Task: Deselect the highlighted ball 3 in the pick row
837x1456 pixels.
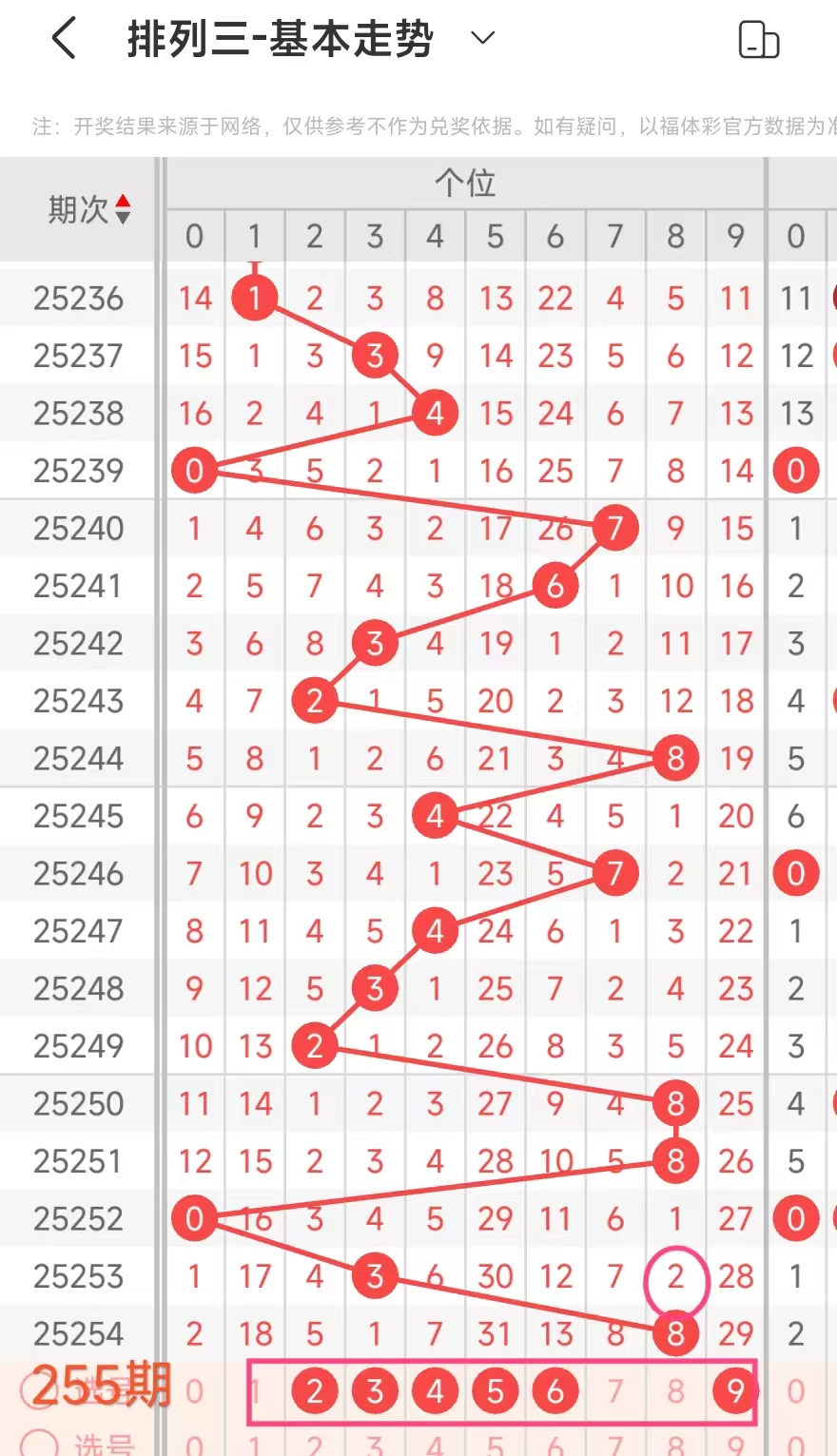Action: (375, 1391)
